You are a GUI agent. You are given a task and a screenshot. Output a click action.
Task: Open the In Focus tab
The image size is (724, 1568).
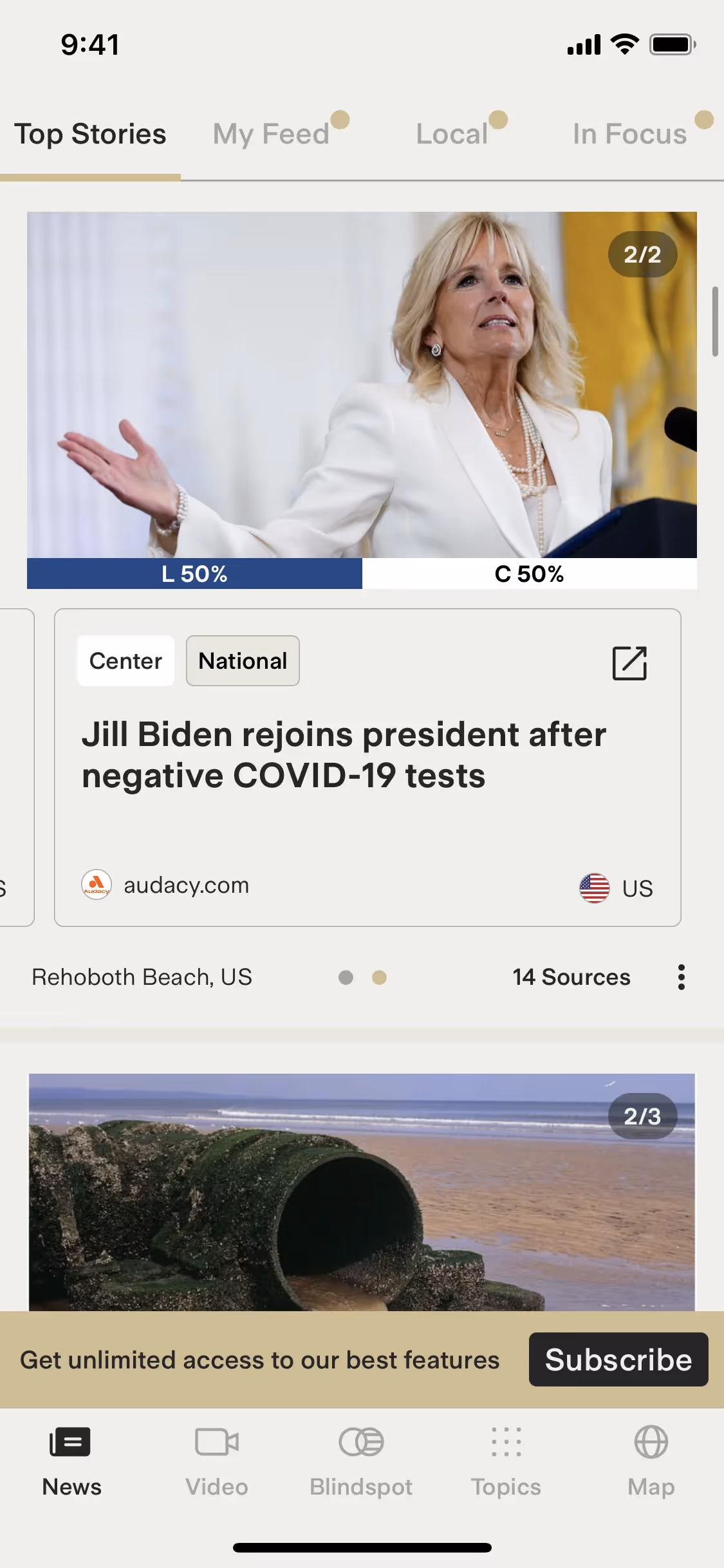click(x=630, y=134)
